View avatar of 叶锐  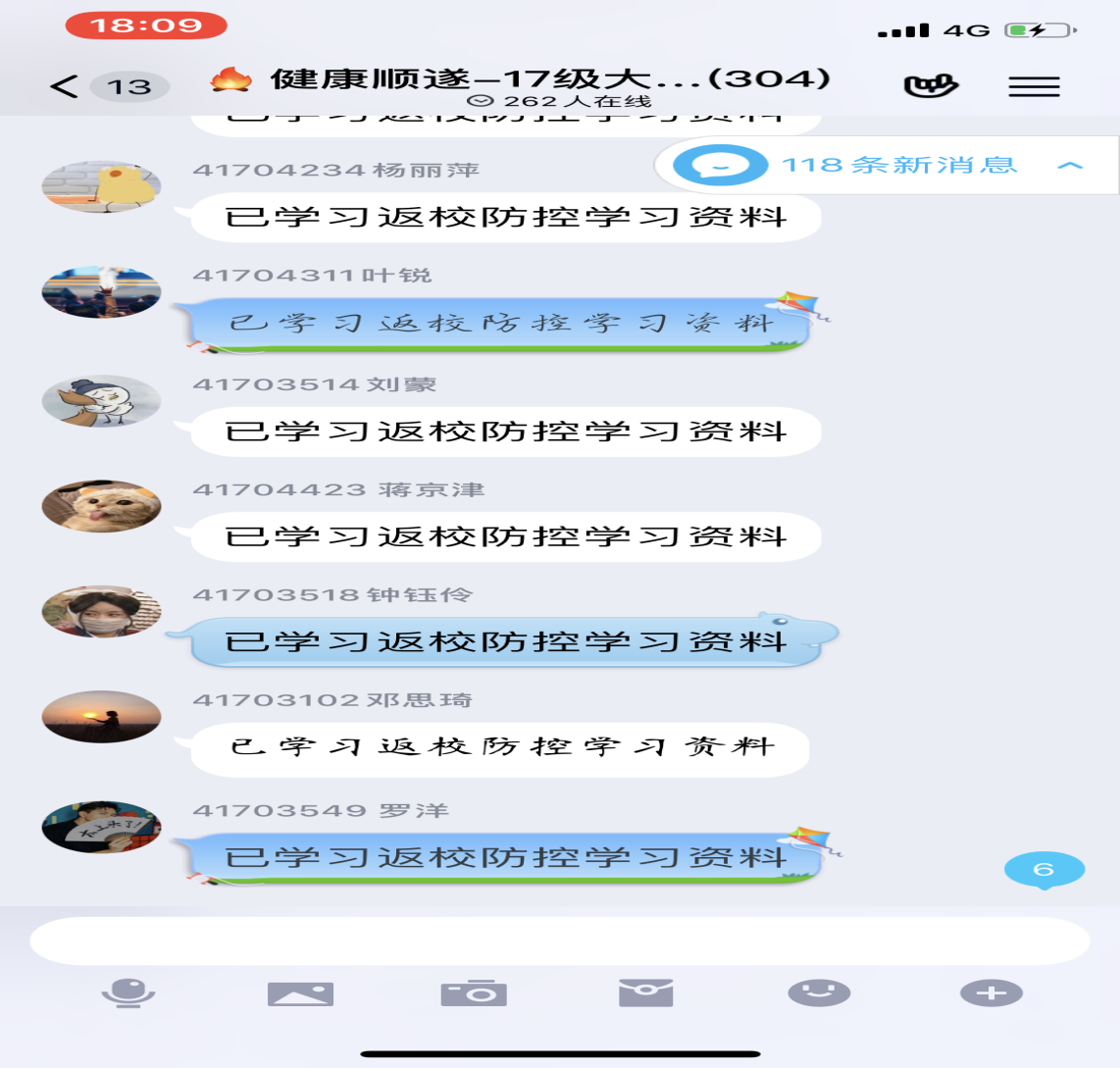click(101, 292)
